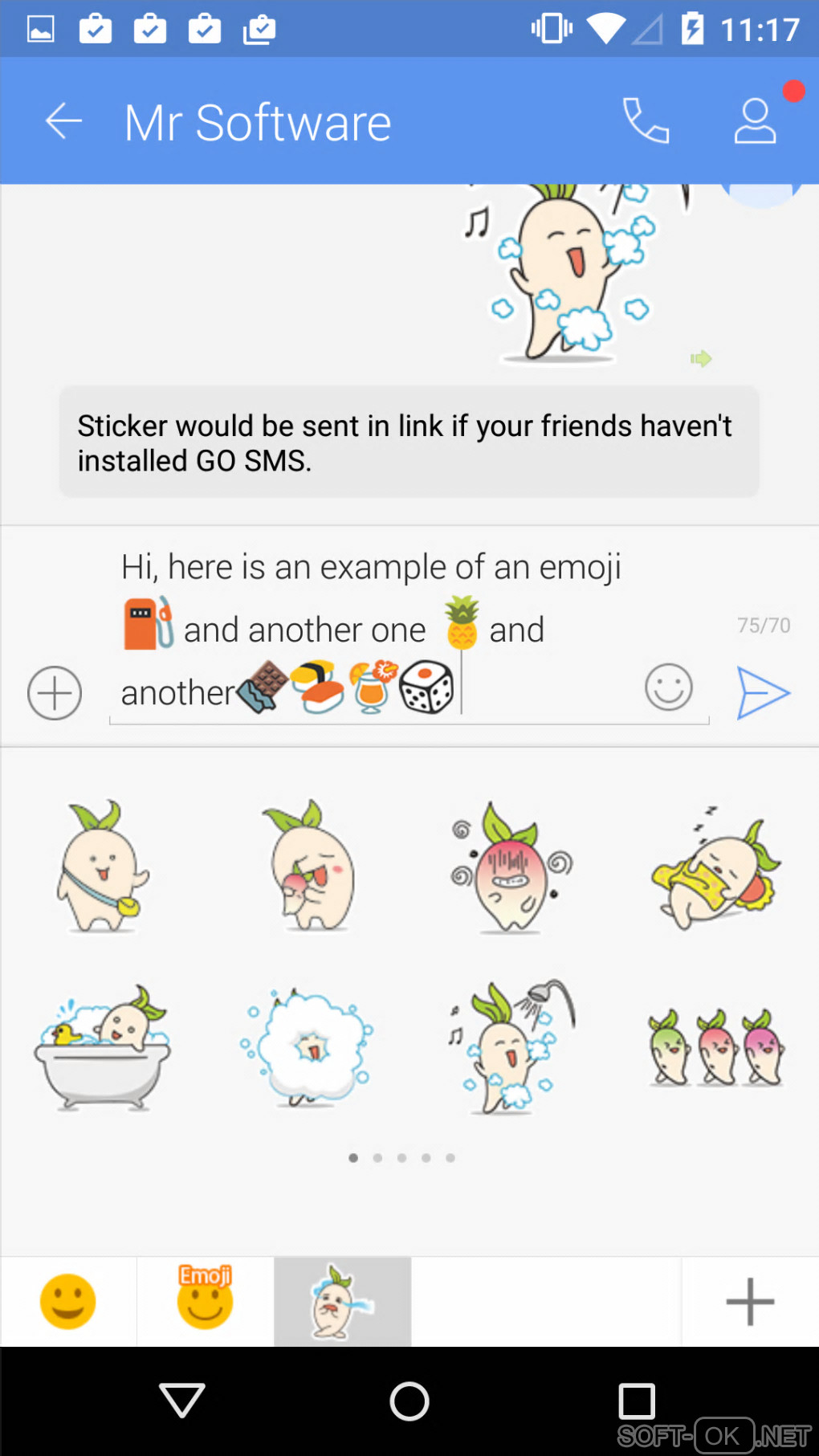
Task: Tap the system home button
Action: tap(409, 1401)
